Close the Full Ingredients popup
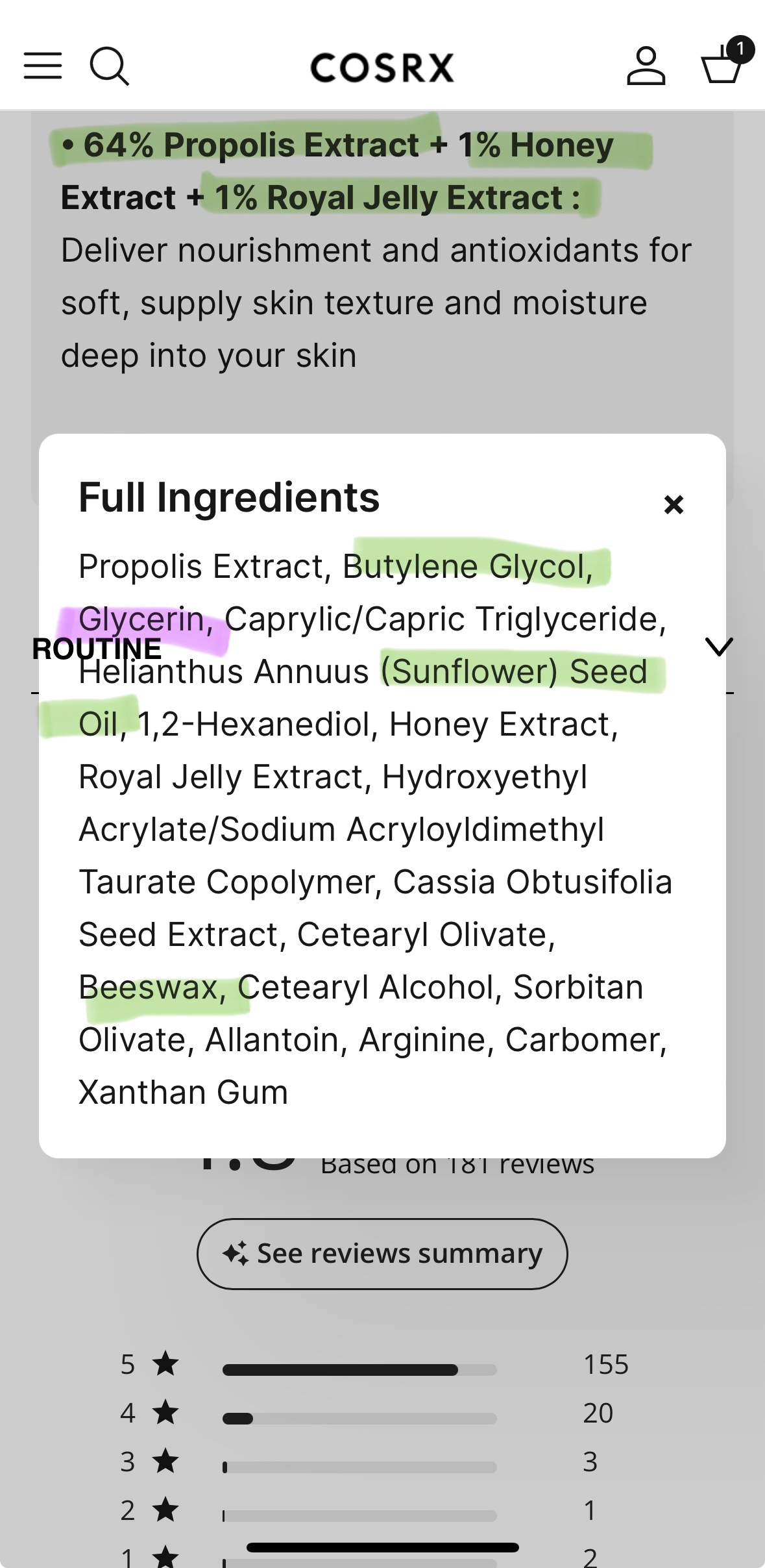 674,504
